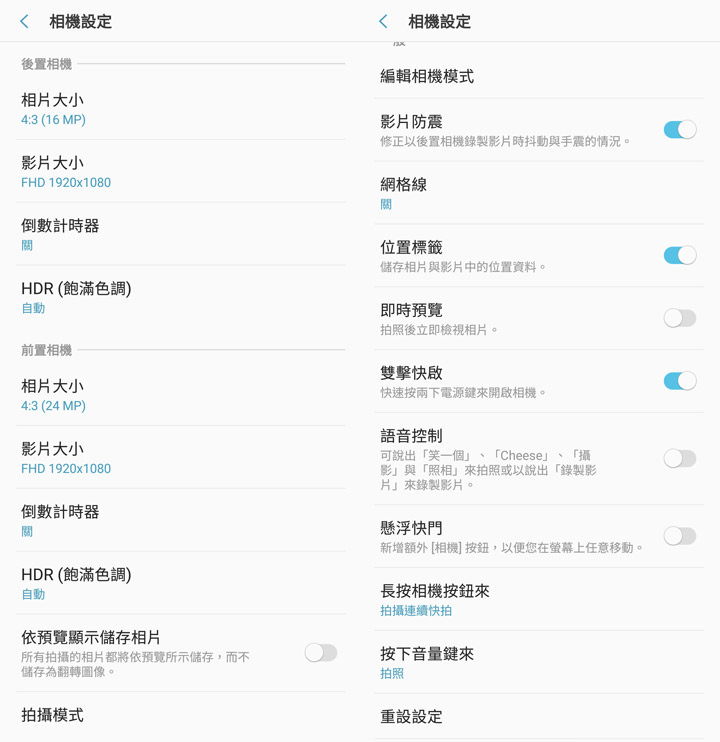Turn on 懸浮快門 floating shutter toggle
Image resolution: width=720 pixels, height=742 pixels.
(x=678, y=535)
